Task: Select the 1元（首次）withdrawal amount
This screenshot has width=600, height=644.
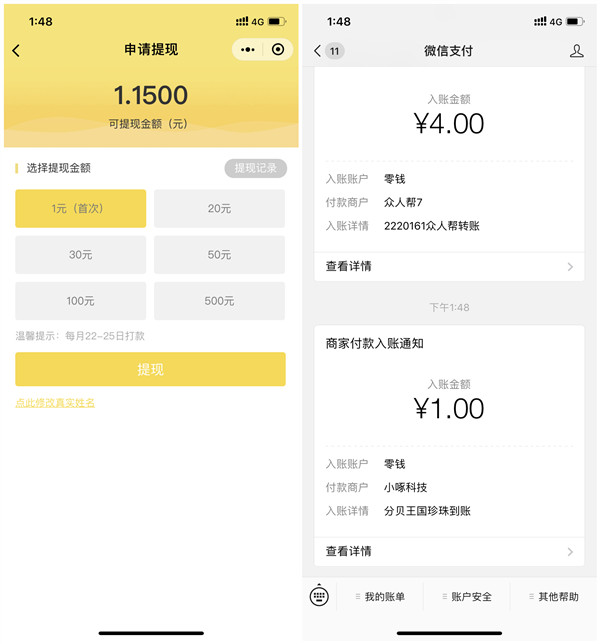Action: [80, 209]
